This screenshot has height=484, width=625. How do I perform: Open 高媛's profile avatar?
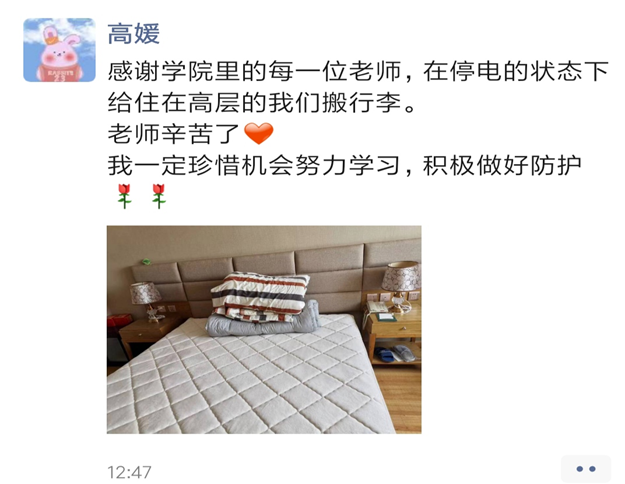click(x=59, y=50)
